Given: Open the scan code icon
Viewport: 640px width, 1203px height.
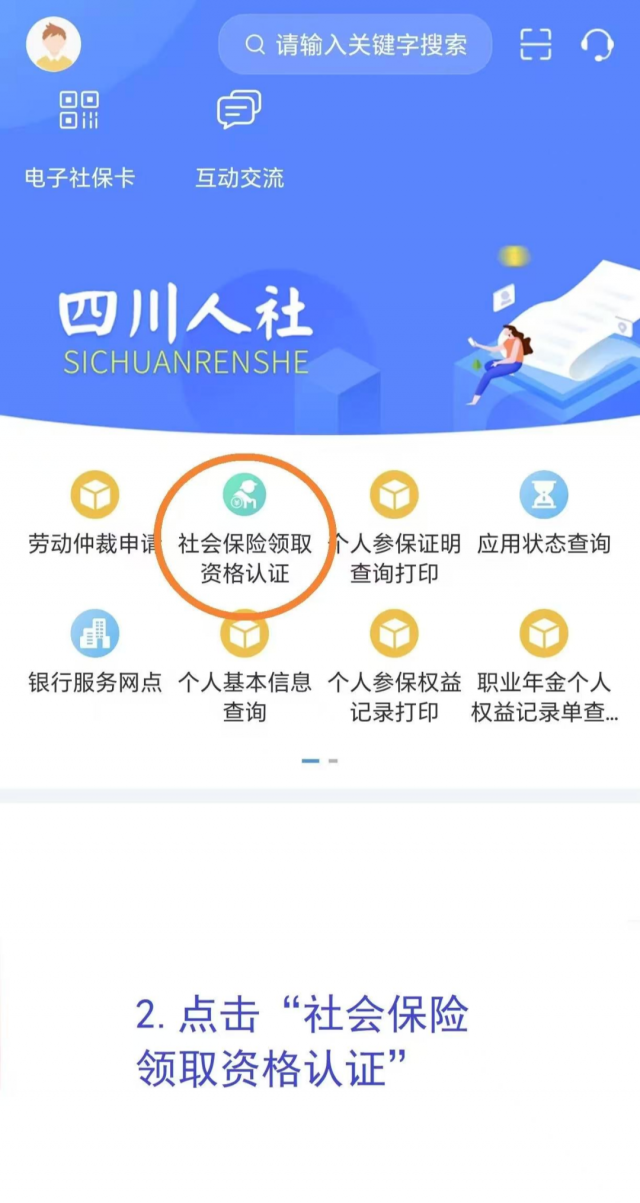Looking at the screenshot, I should pyautogui.click(x=536, y=45).
